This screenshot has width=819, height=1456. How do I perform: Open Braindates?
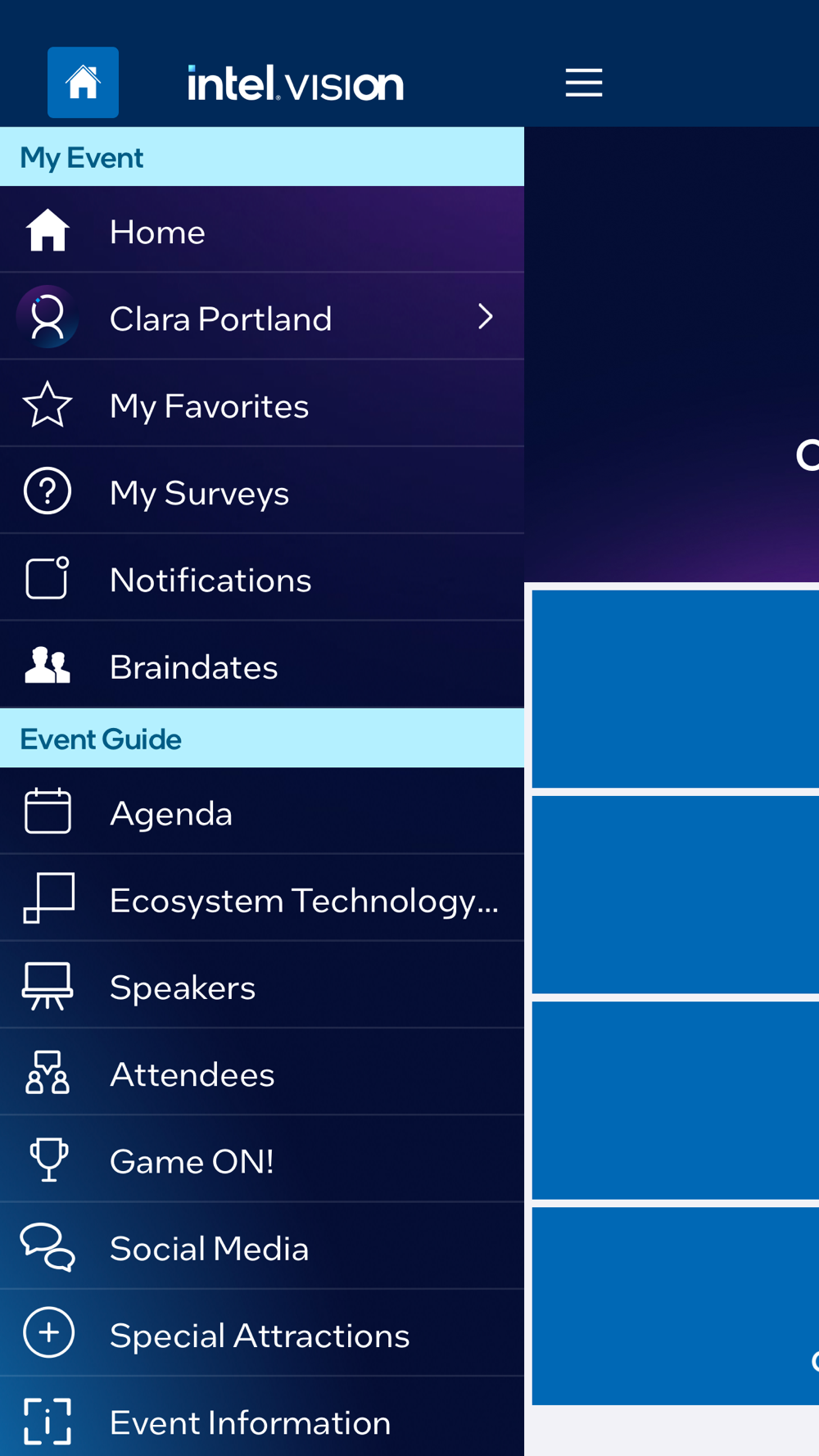point(262,665)
